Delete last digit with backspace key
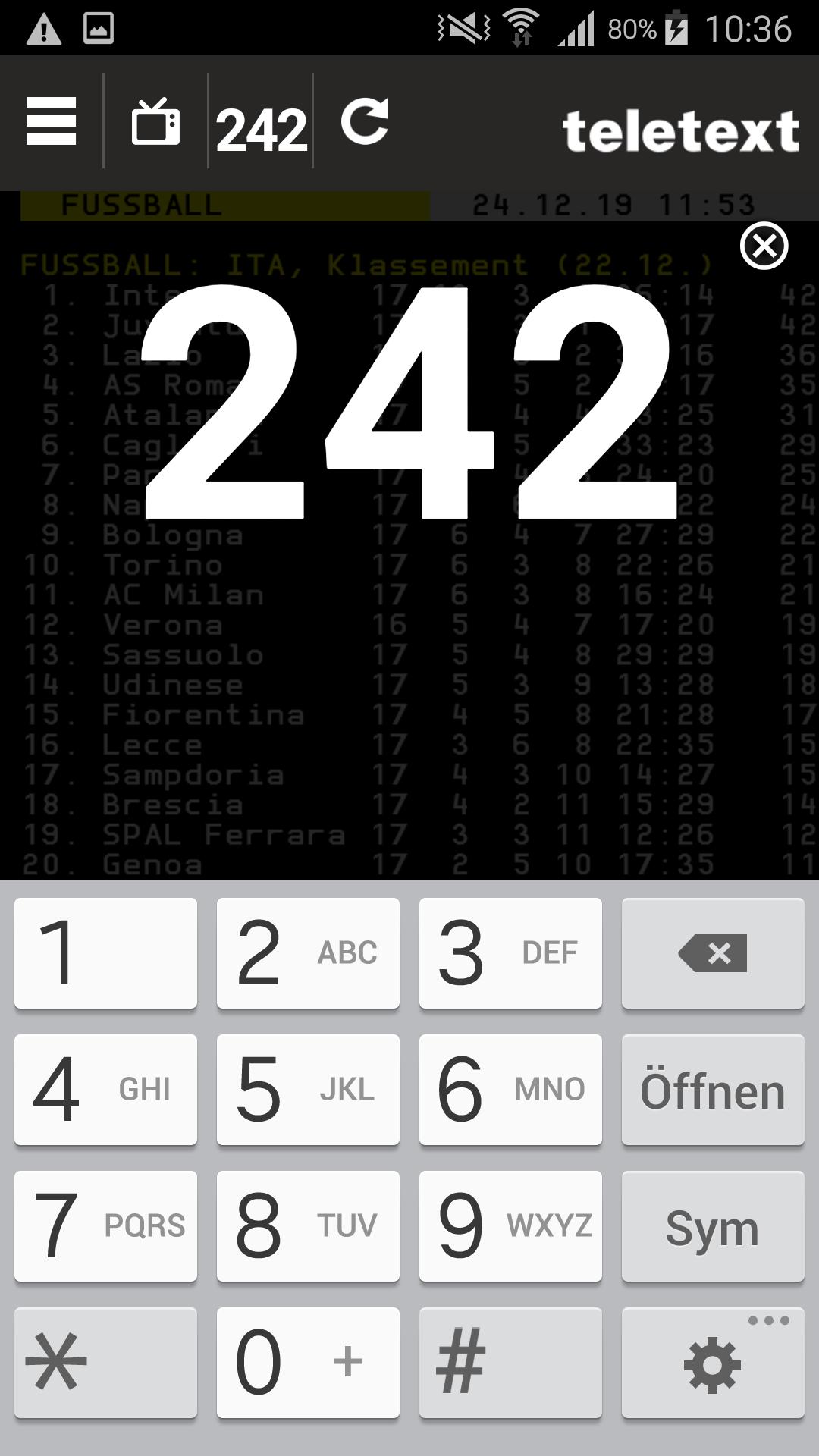Screen dimensions: 819x1456 [x=713, y=953]
